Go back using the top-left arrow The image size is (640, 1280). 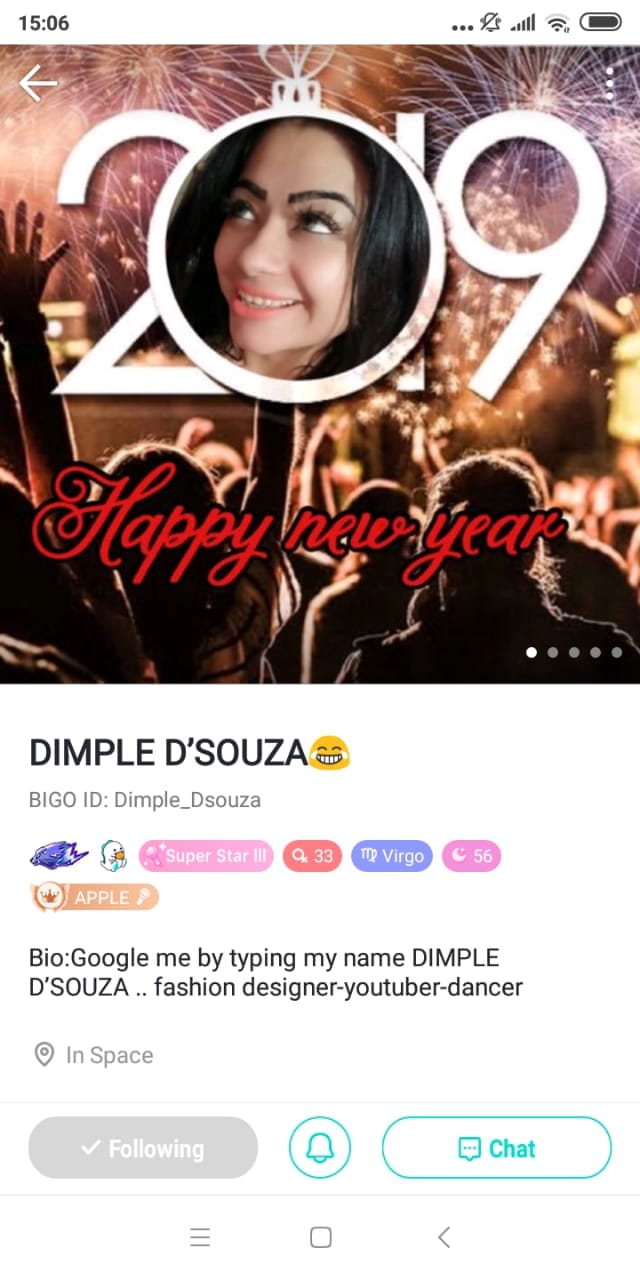38,84
